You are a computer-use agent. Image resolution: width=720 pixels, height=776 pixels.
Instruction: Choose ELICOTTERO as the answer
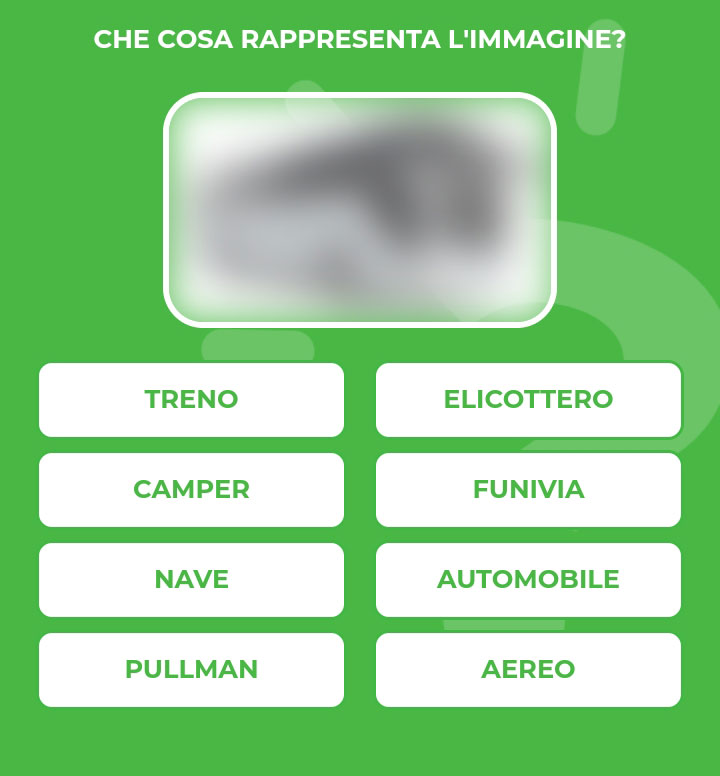[528, 399]
